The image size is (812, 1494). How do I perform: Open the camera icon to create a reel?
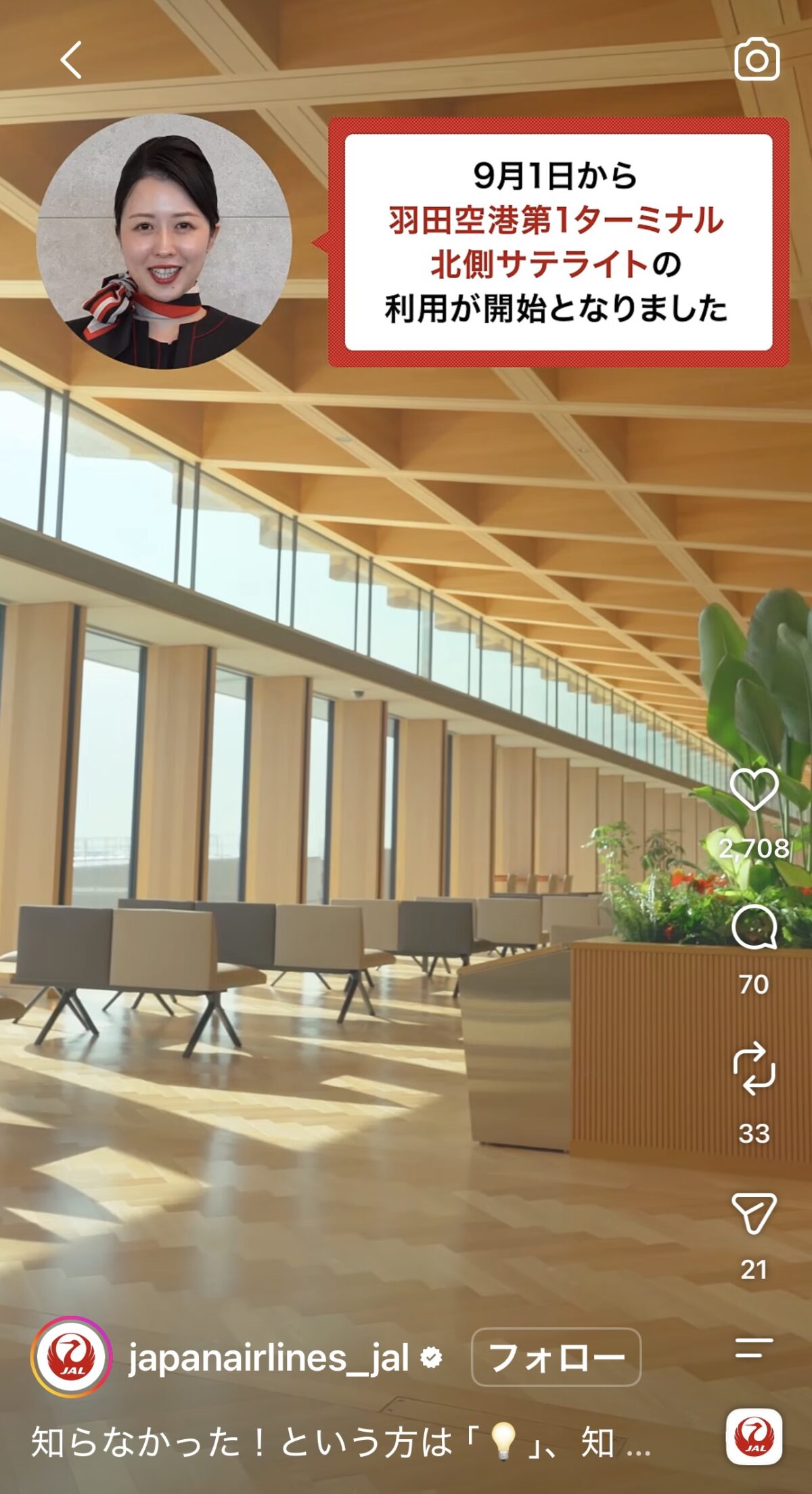[757, 60]
